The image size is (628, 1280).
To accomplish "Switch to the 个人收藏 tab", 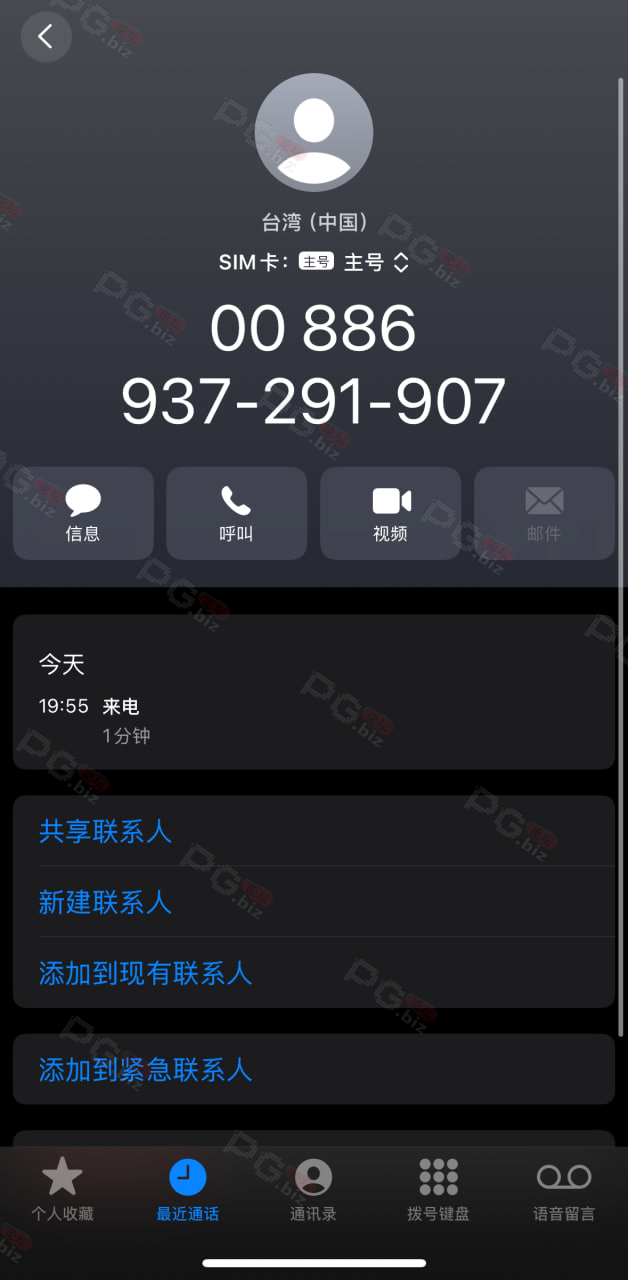I will (x=62, y=1190).
